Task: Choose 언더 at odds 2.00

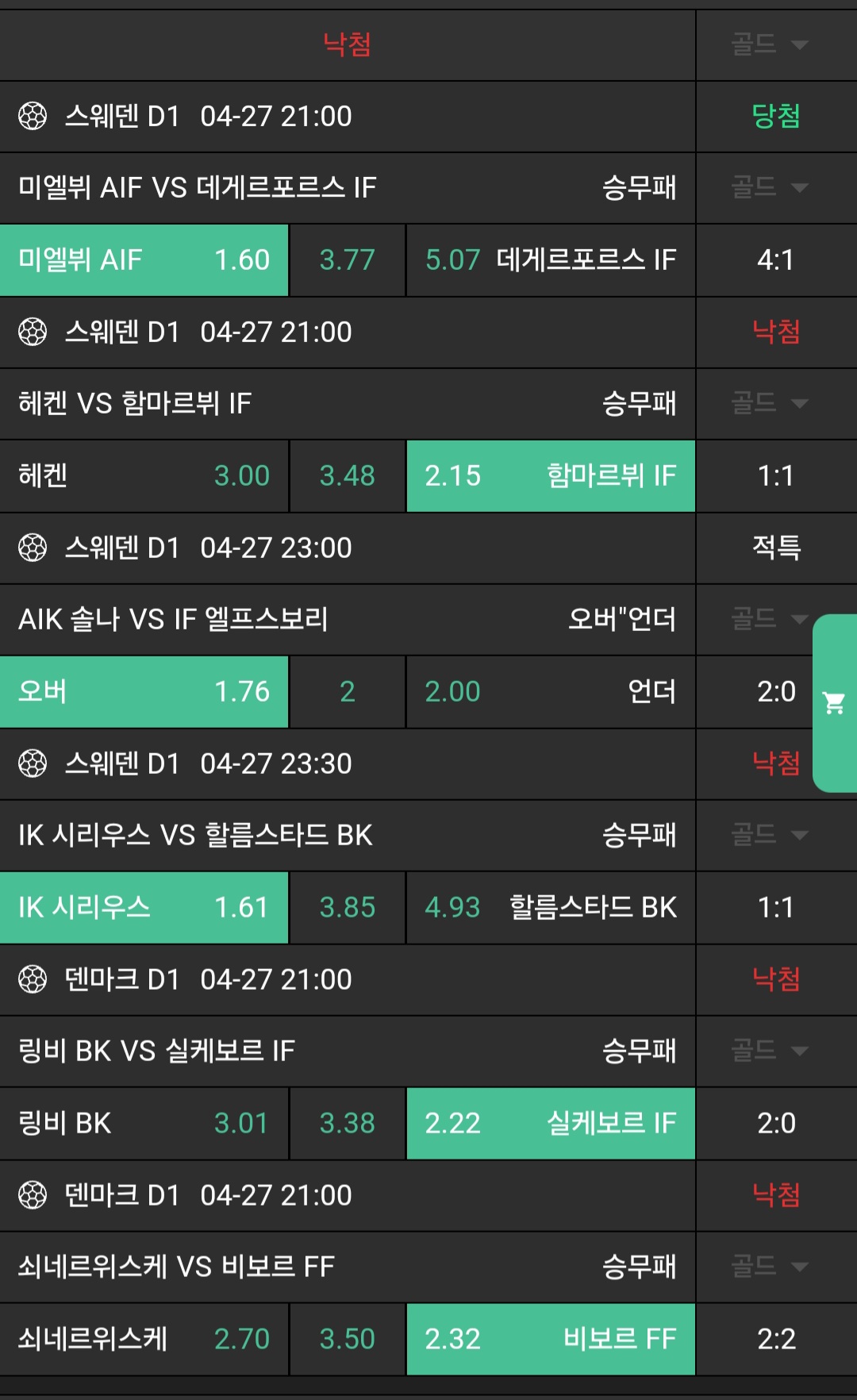Action: pos(550,692)
